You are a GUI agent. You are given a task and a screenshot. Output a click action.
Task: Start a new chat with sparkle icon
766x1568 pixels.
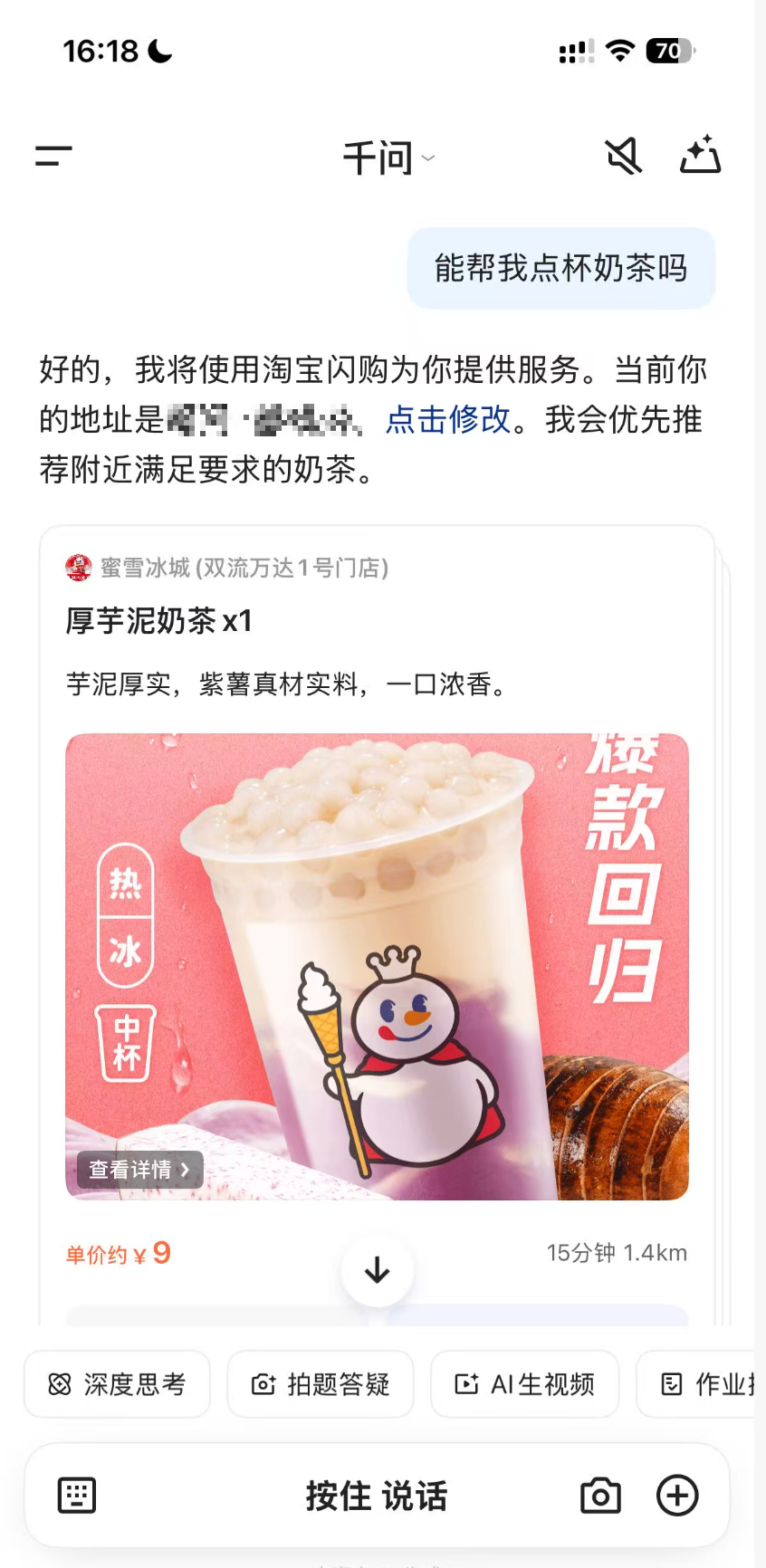[x=700, y=156]
